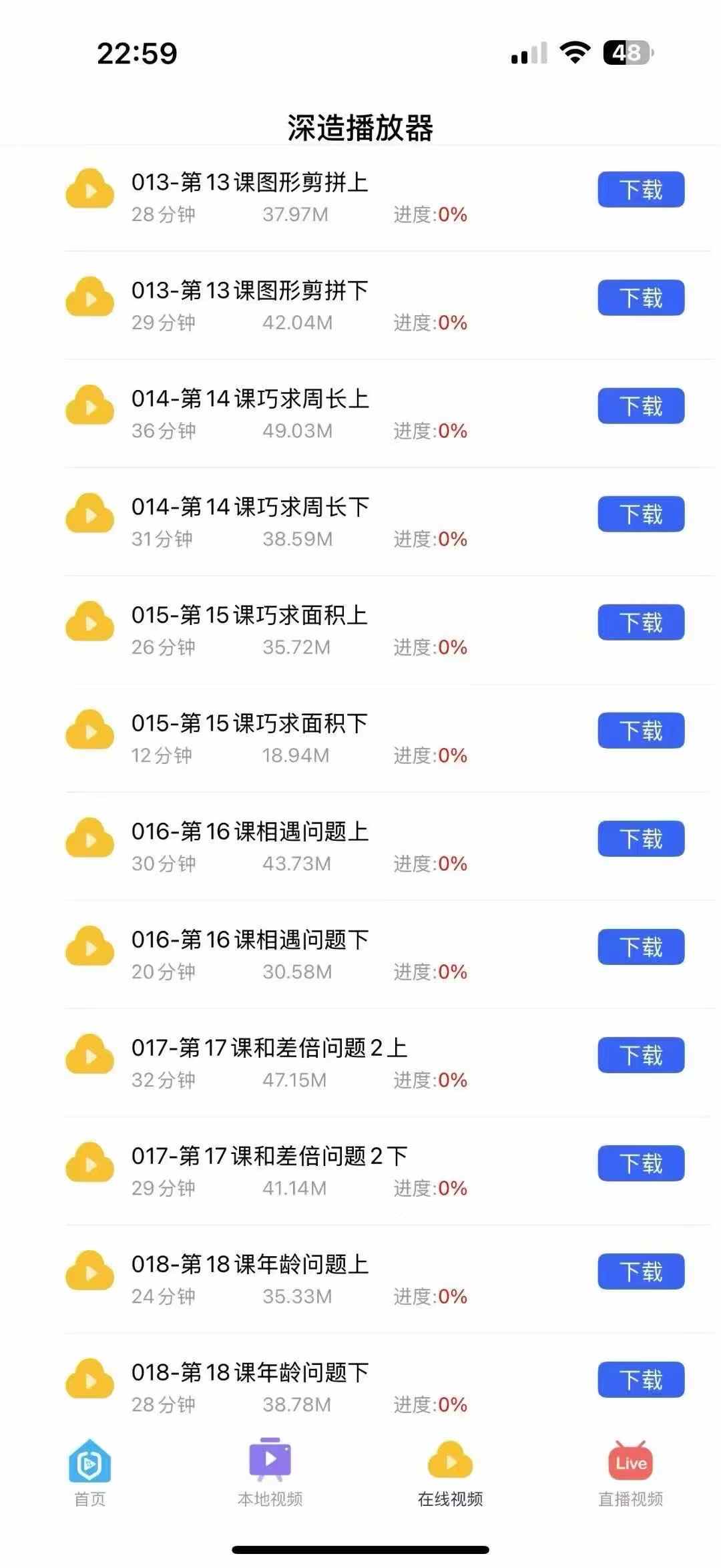Tap 下载 for 013-第13课图形剪拼下
The height and width of the screenshot is (1568, 721).
pos(640,298)
